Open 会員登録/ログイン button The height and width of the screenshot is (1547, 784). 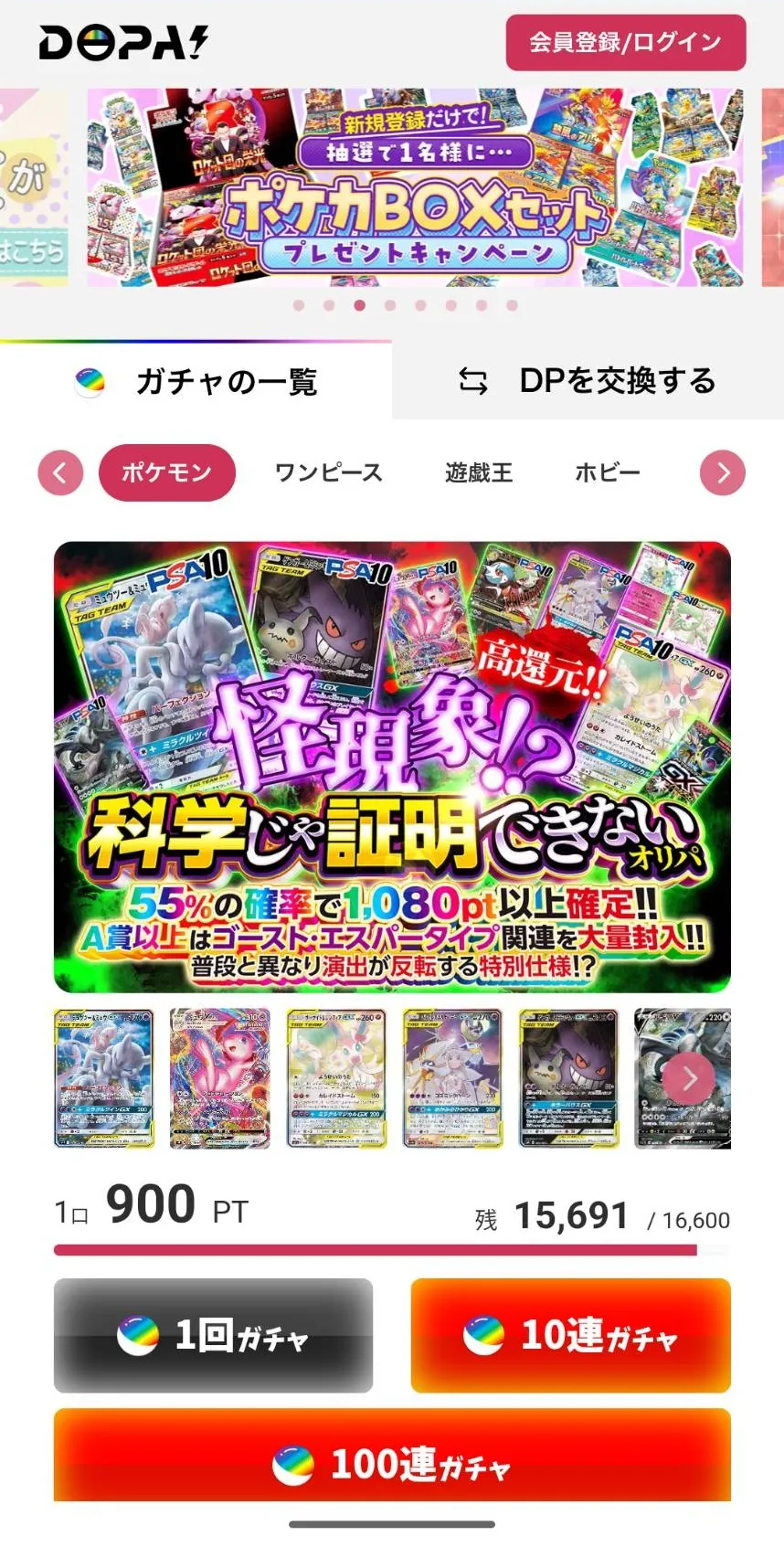[626, 42]
